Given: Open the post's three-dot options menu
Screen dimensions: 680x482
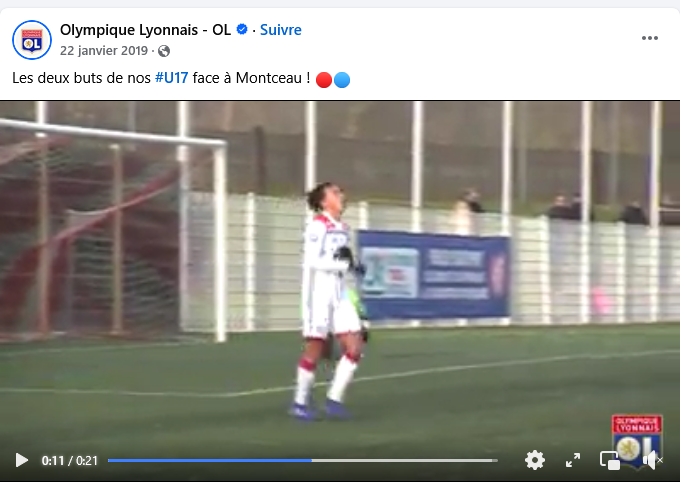Looking at the screenshot, I should tap(650, 38).
